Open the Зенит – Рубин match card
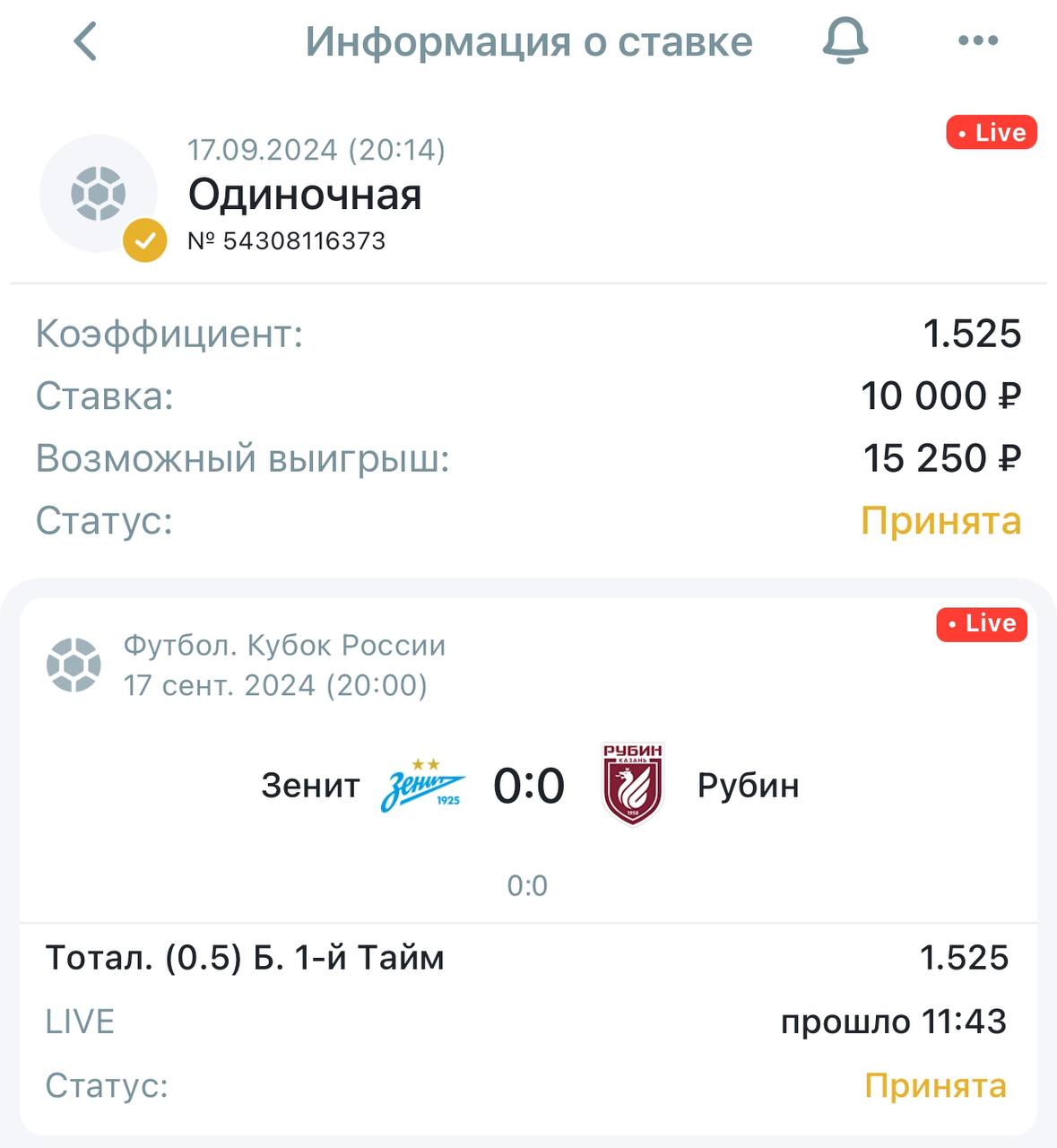Viewport: 1057px width, 1148px height. pos(528,785)
